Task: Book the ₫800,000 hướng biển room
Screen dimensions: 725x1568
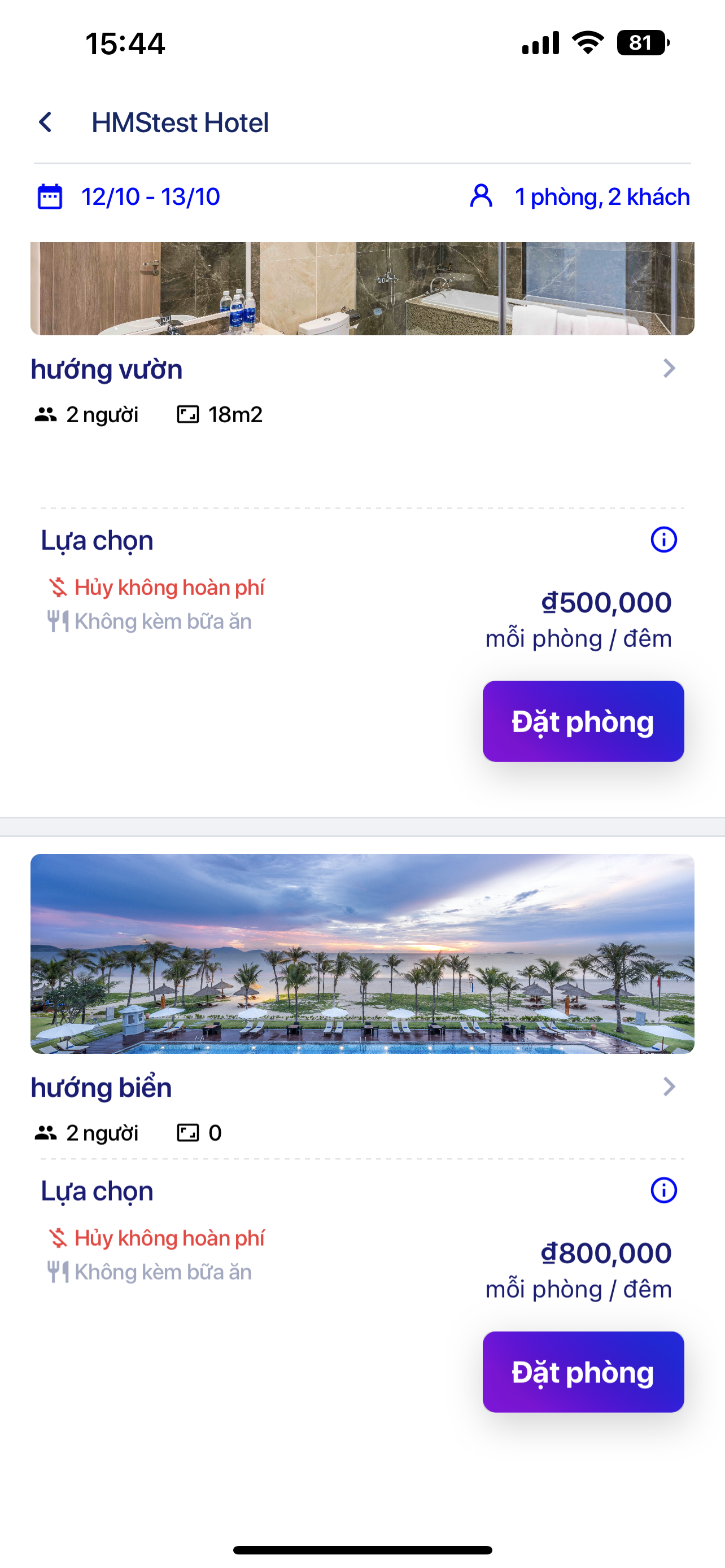Action: pos(583,1372)
